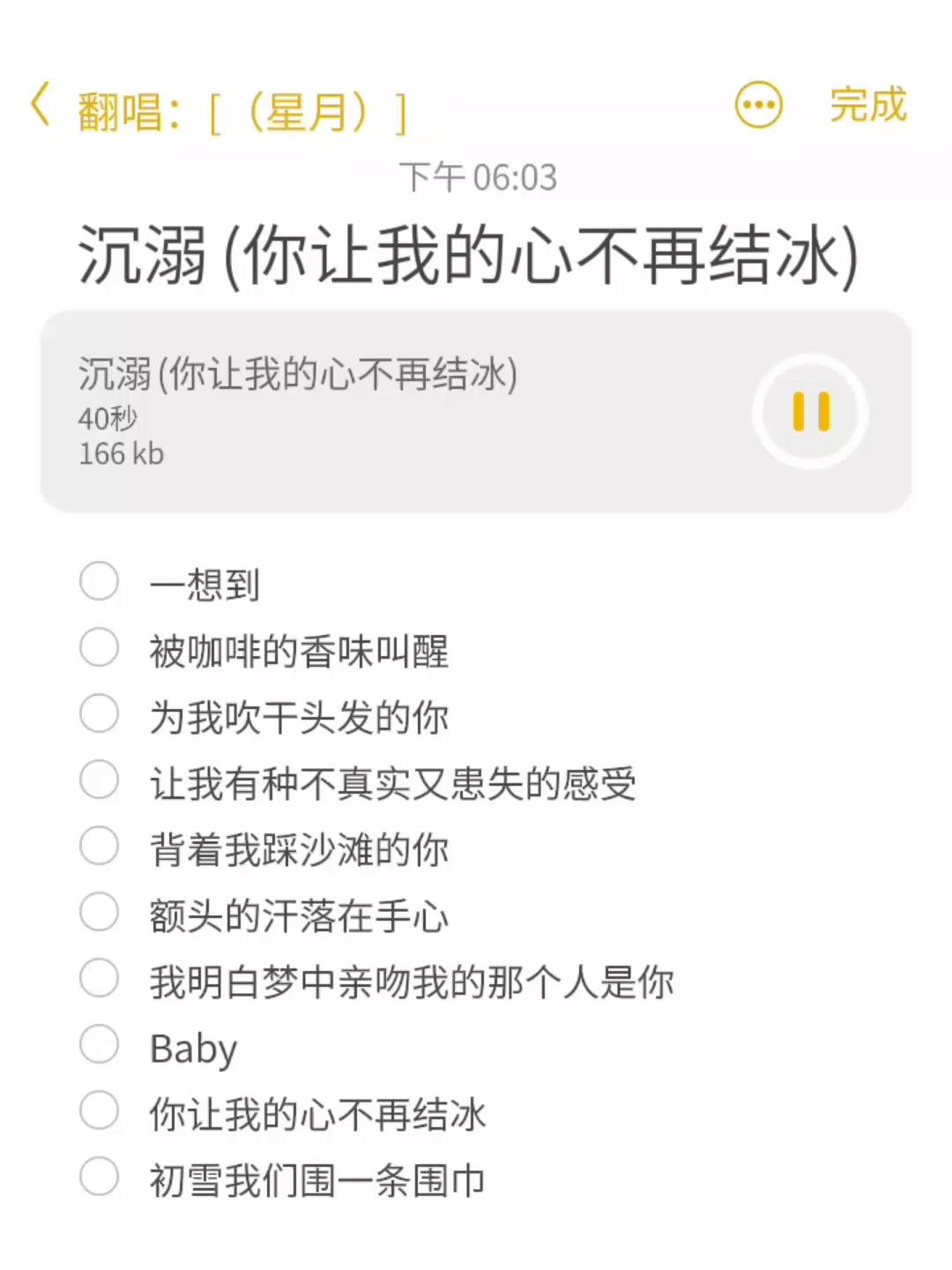Tick the 初雪我们围一条围巾 checkbox
Screen dimensions: 952x1270
(x=99, y=1177)
